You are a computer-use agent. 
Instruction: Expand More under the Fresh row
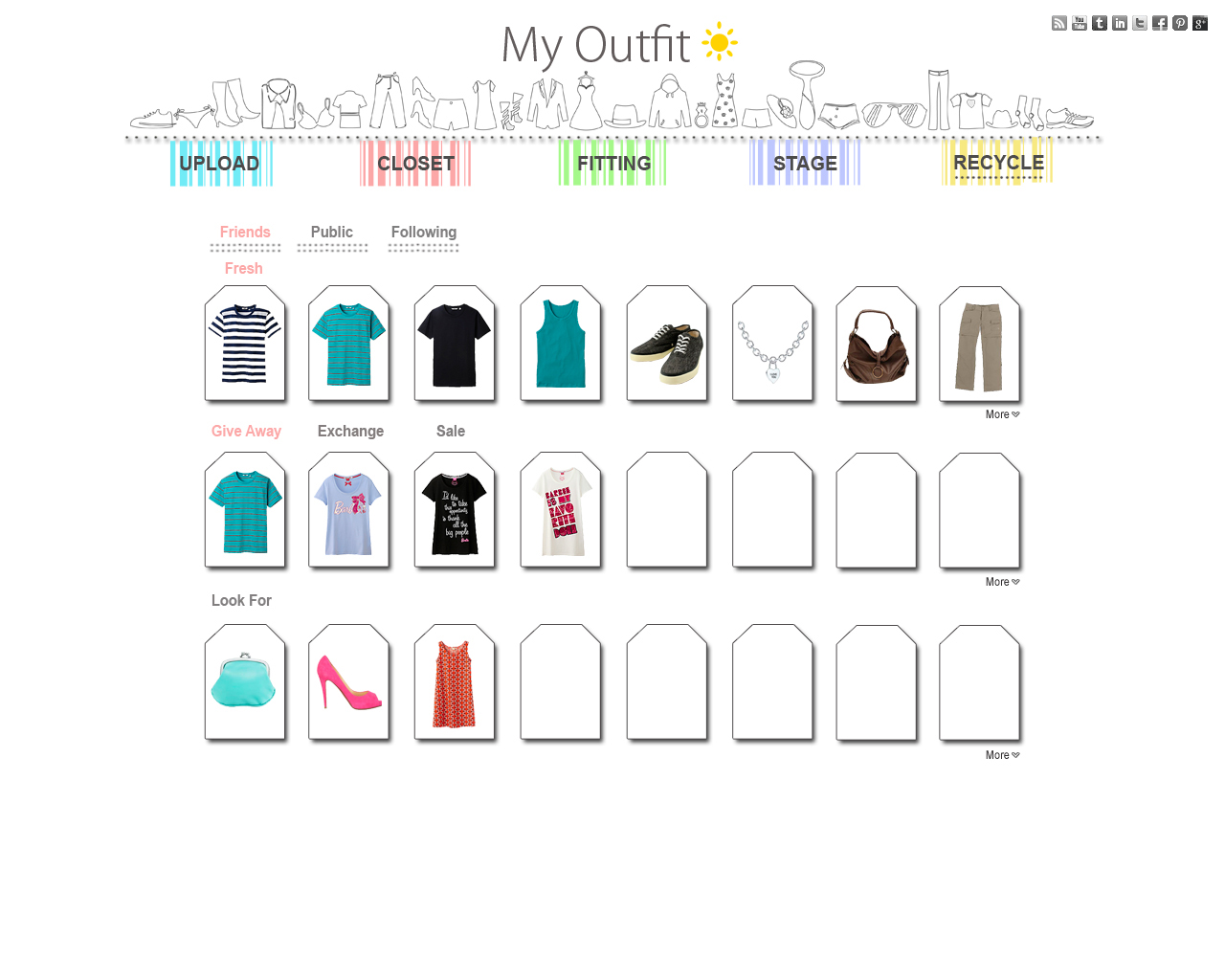(1002, 414)
